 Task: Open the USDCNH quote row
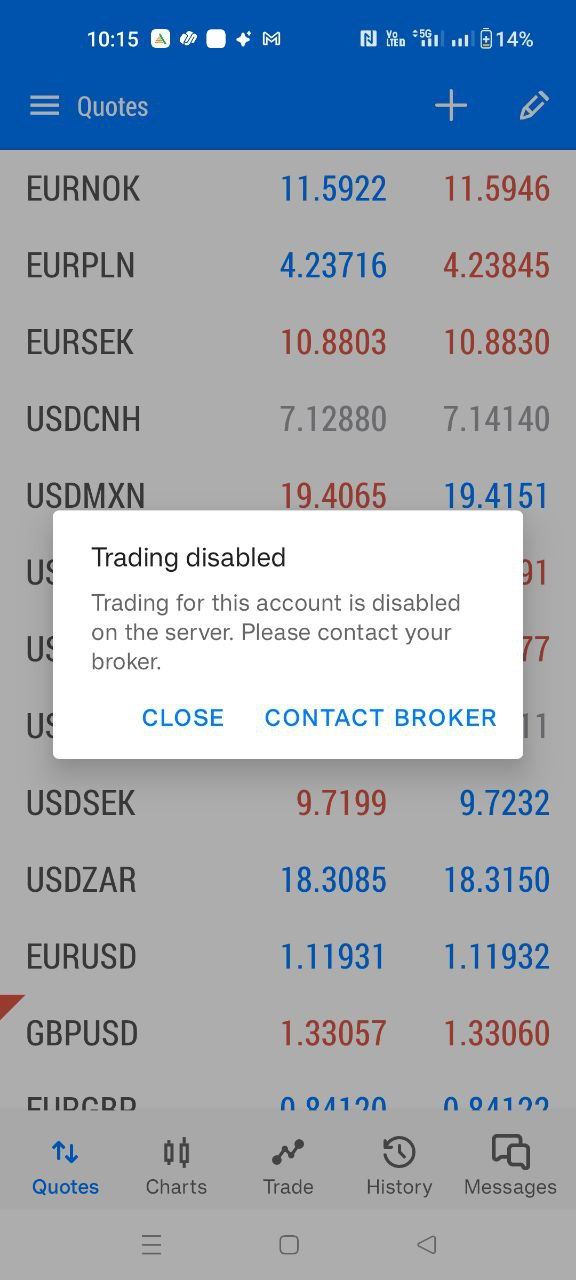tap(288, 419)
